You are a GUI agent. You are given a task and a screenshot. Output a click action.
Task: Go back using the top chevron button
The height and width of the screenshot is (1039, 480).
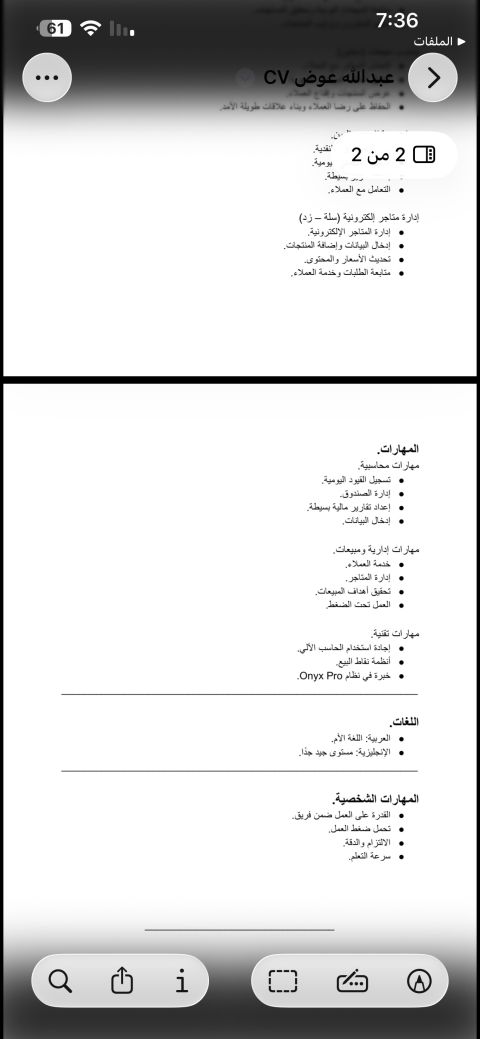pos(433,78)
